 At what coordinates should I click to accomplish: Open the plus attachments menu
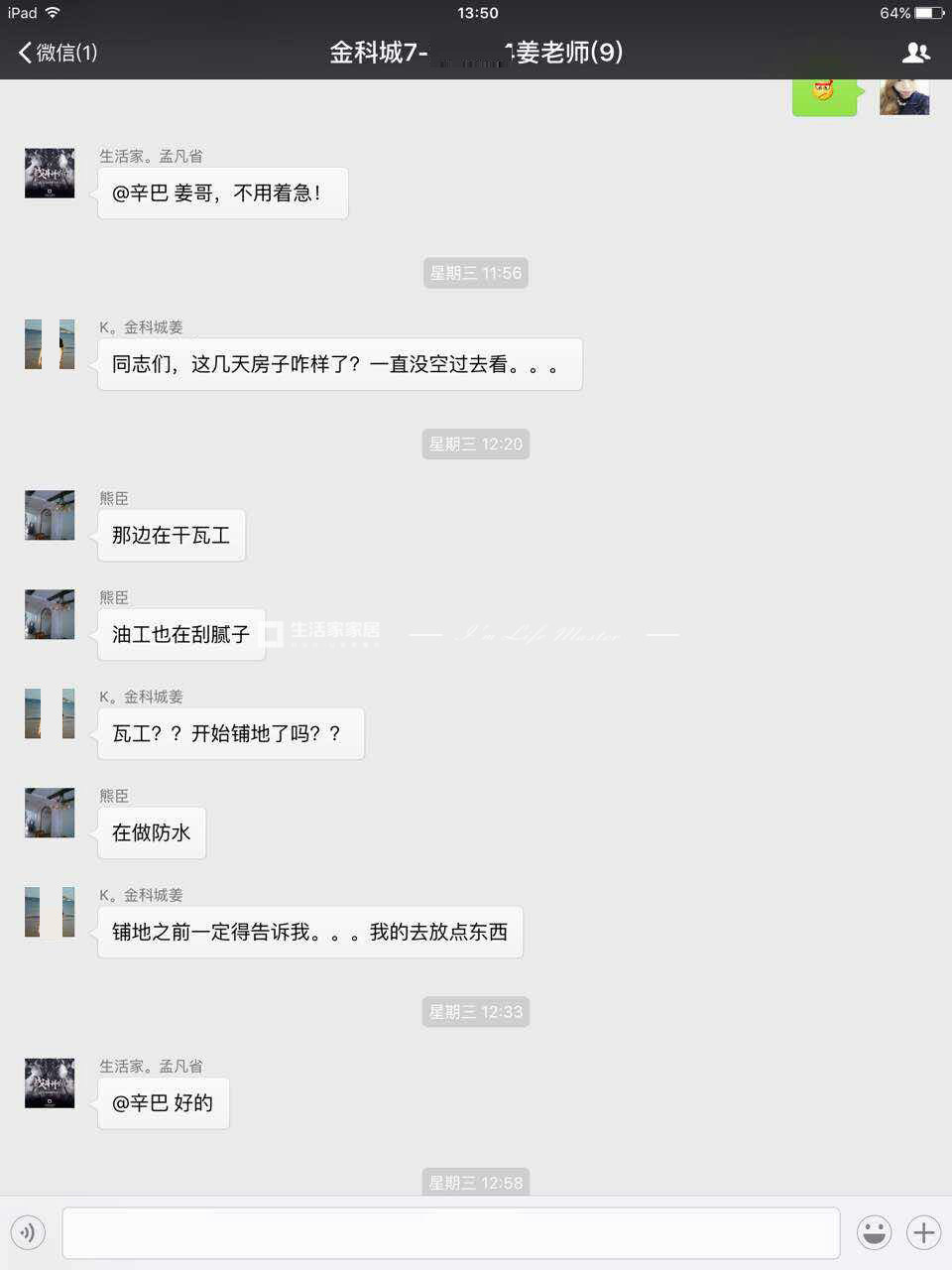pos(923,1233)
